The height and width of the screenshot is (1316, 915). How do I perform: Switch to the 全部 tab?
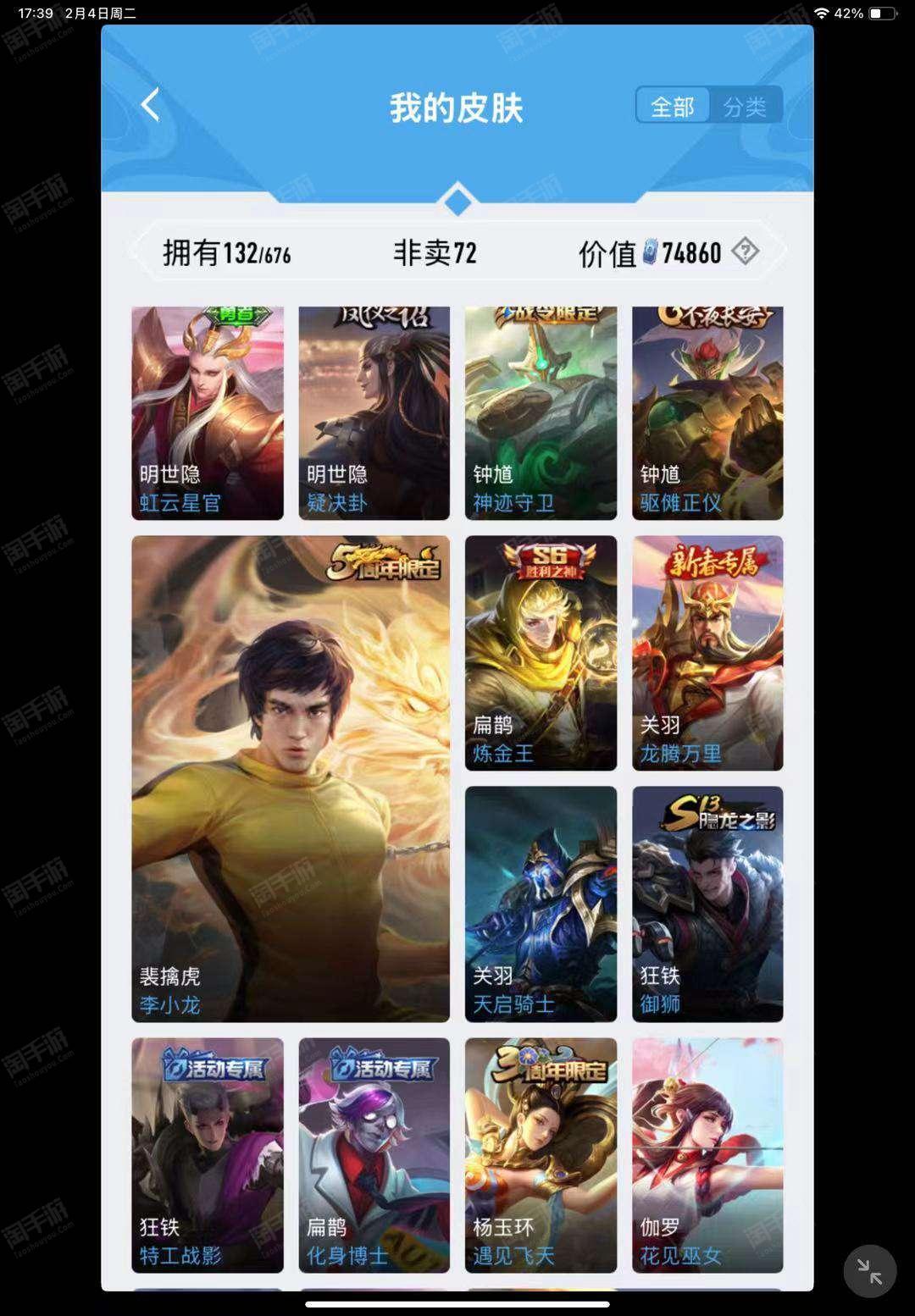(x=673, y=107)
